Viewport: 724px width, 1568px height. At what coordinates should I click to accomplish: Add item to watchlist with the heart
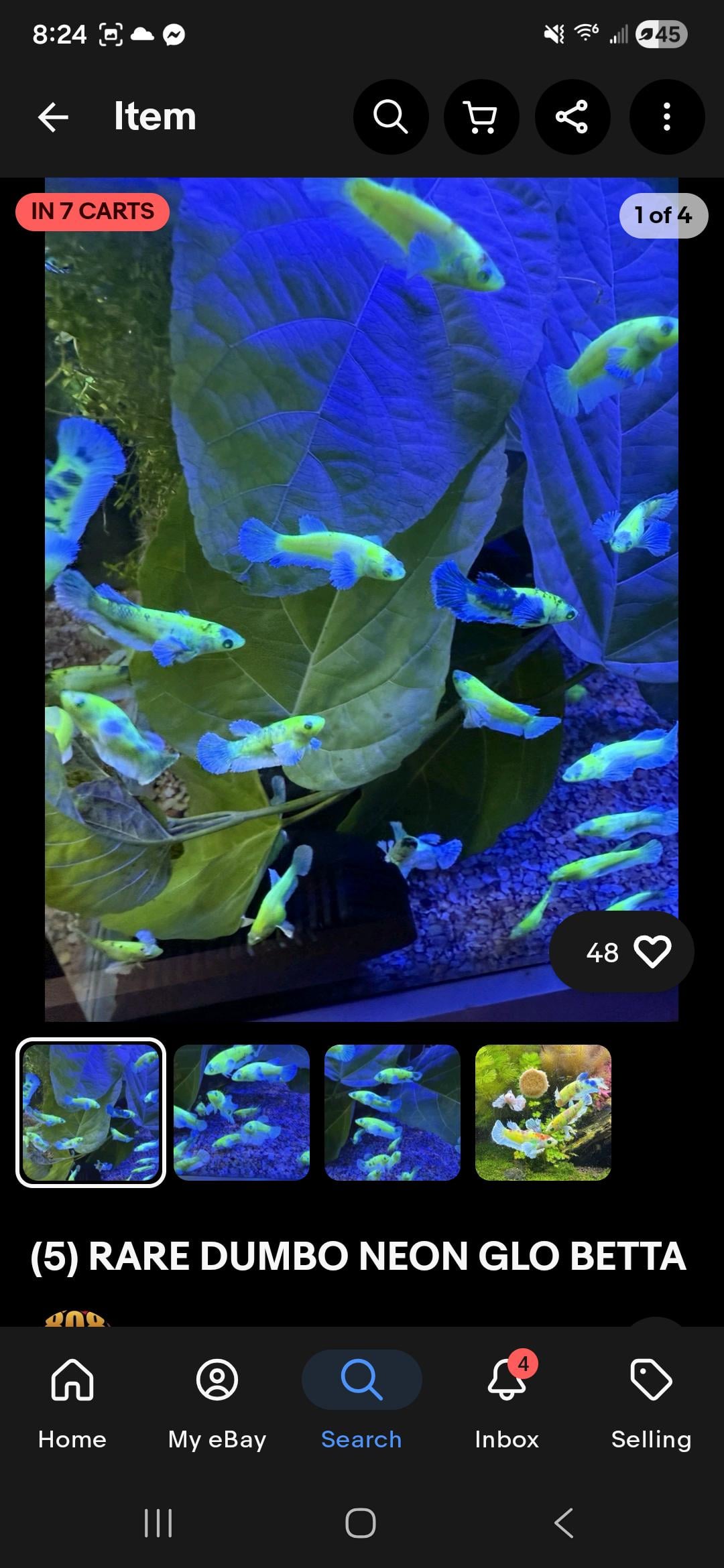pos(652,952)
